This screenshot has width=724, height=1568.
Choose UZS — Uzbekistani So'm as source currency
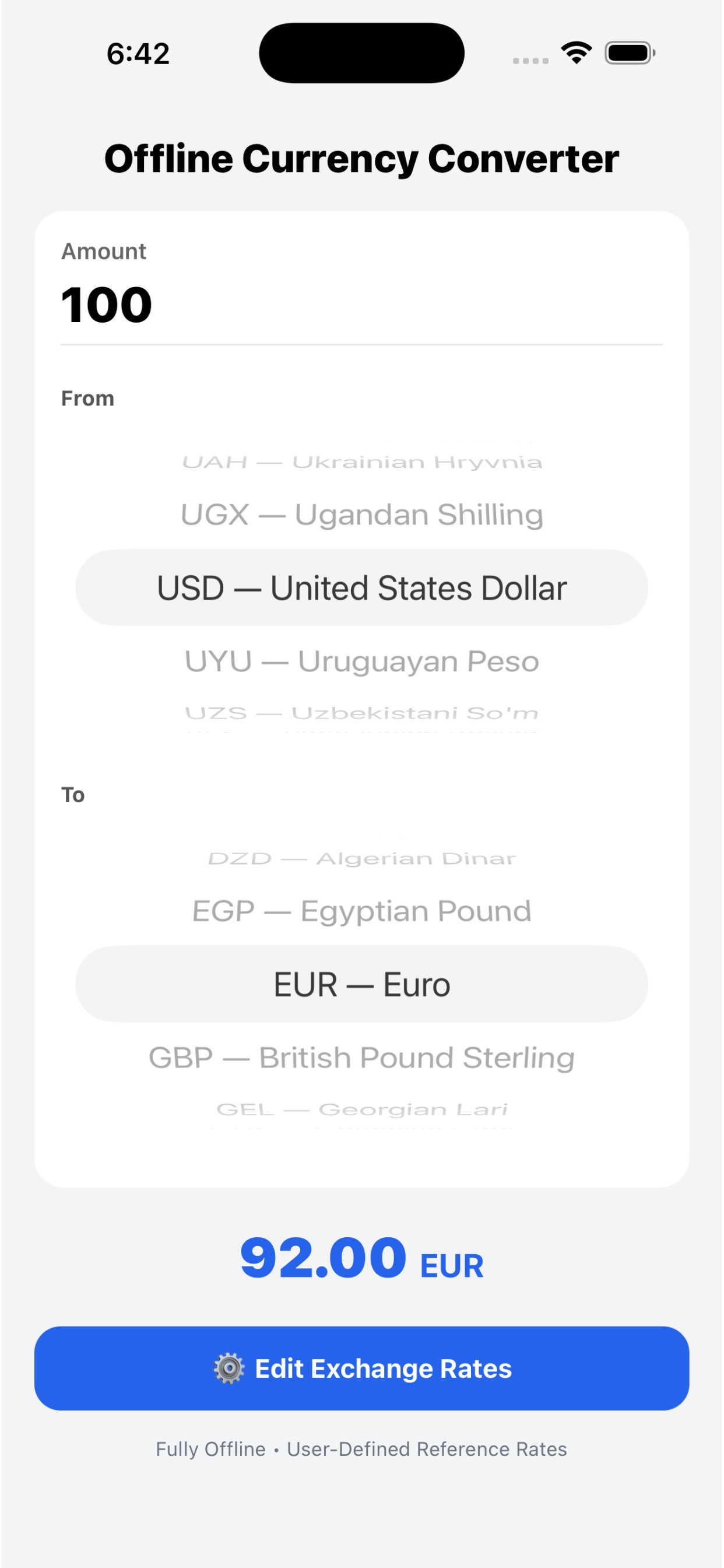[361, 712]
